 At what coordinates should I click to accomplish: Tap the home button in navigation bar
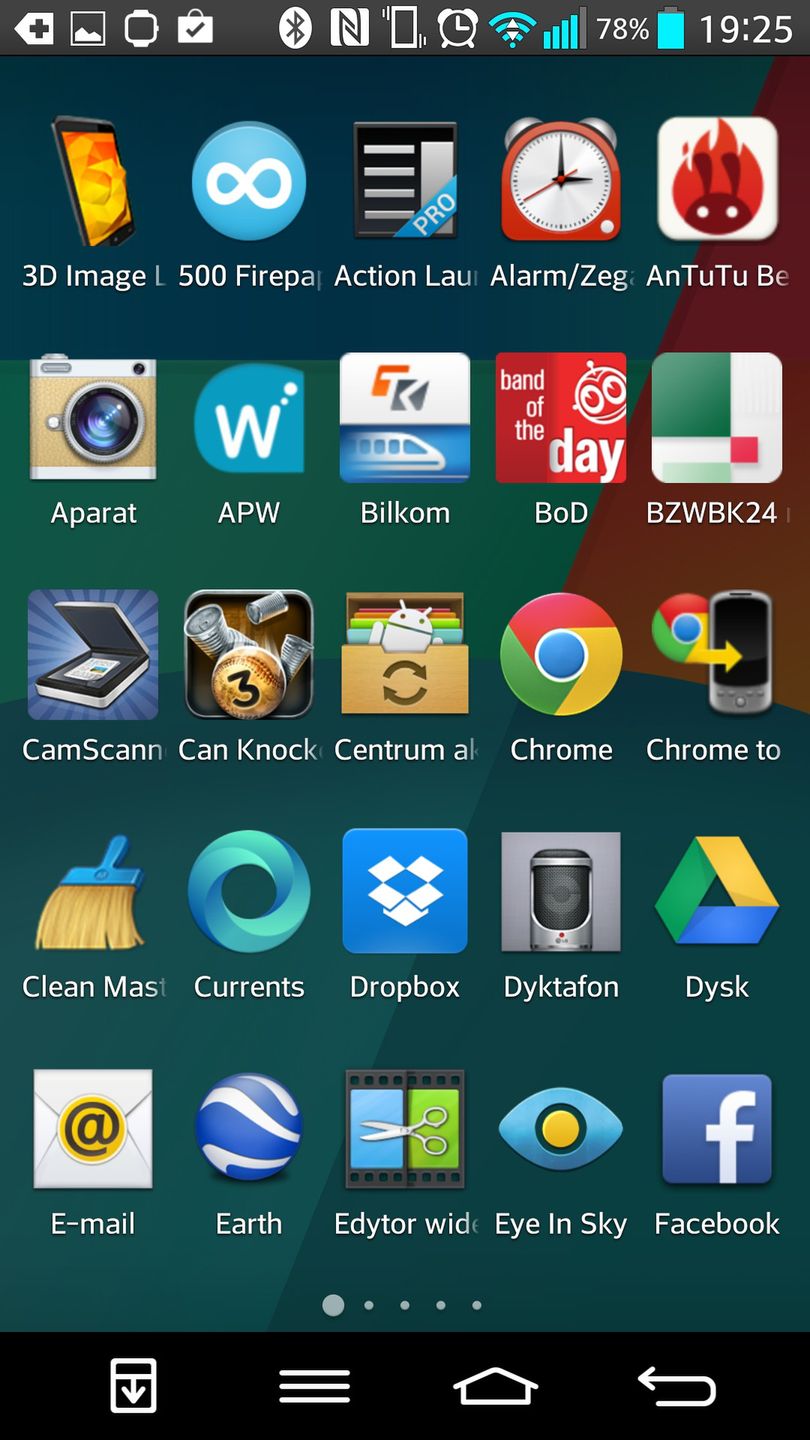[x=496, y=1387]
